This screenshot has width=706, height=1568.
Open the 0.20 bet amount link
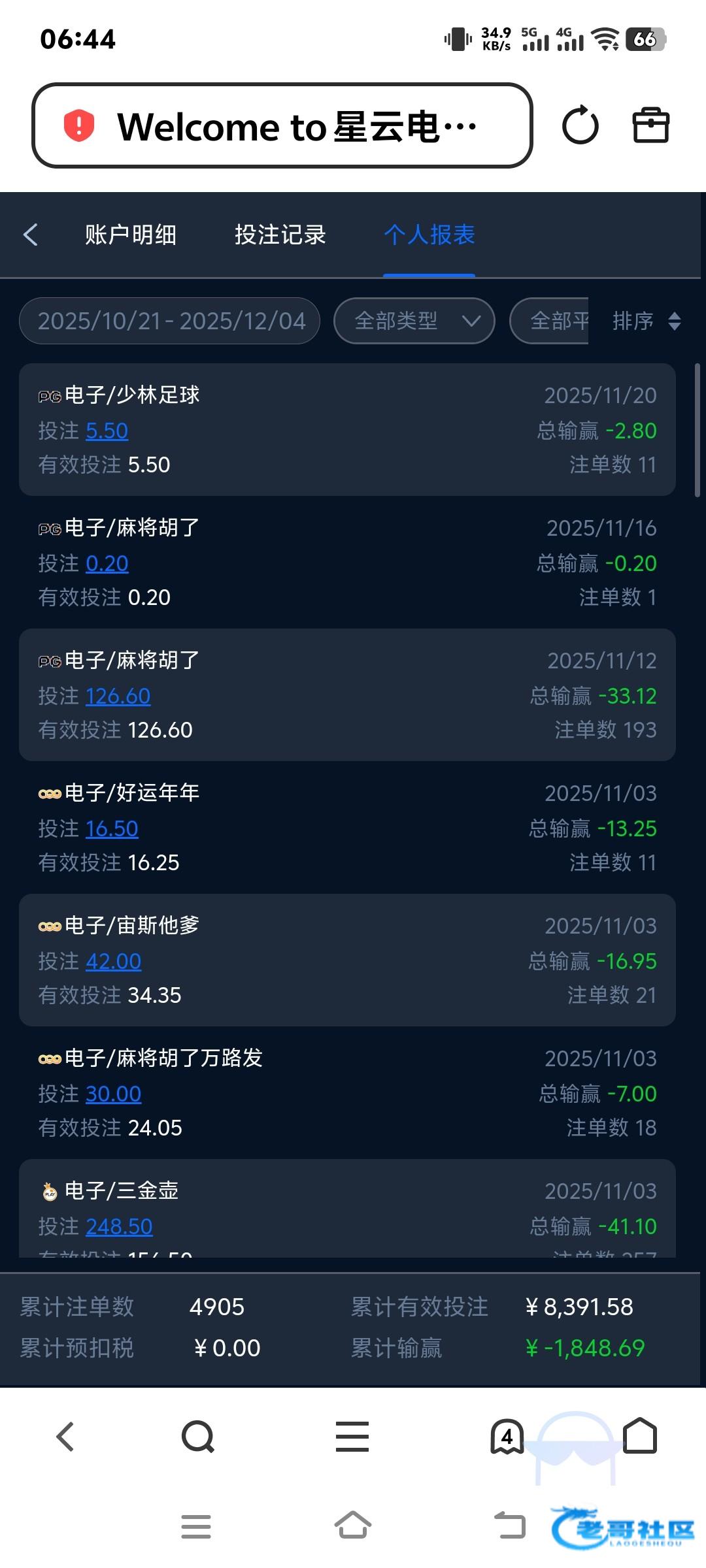(107, 563)
